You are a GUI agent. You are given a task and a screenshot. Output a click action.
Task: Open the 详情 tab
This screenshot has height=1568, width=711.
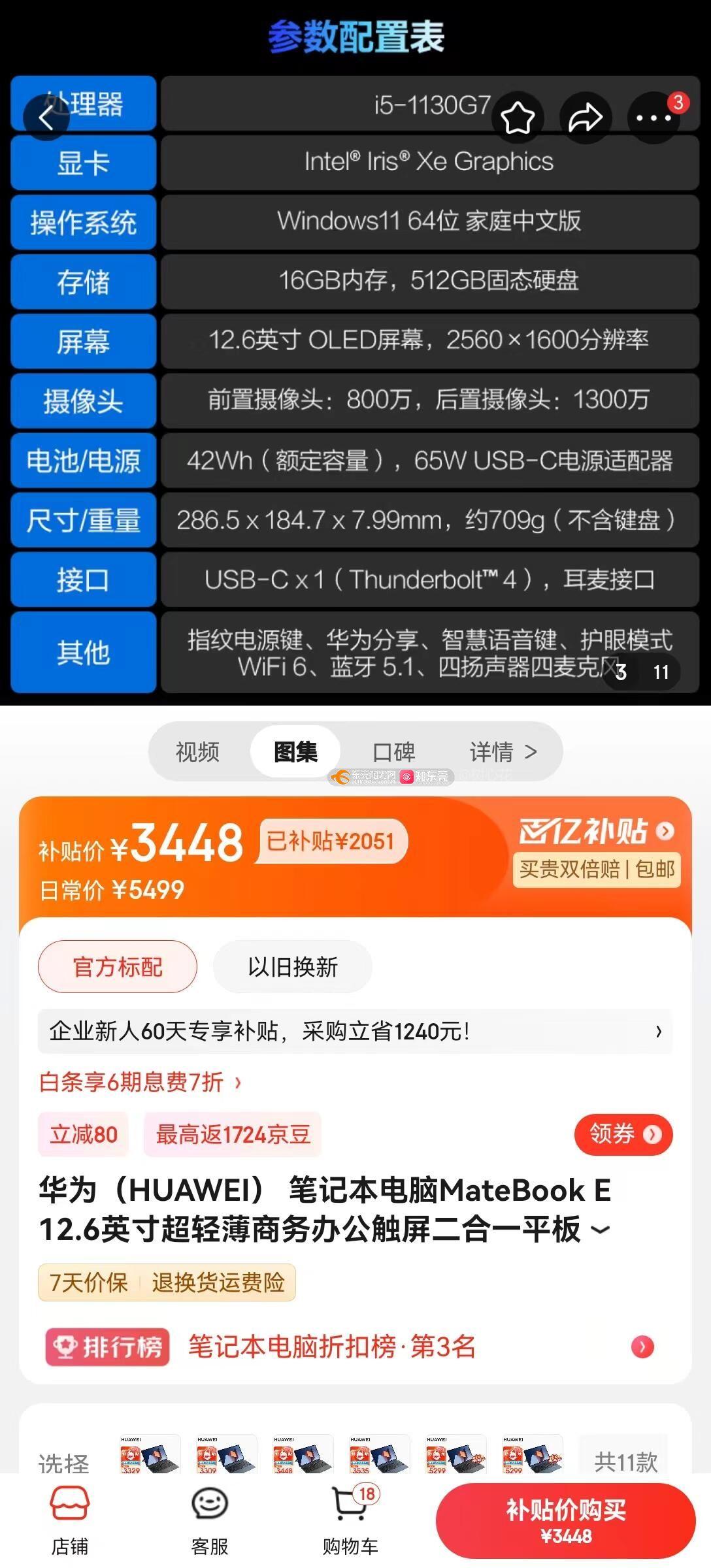point(503,752)
